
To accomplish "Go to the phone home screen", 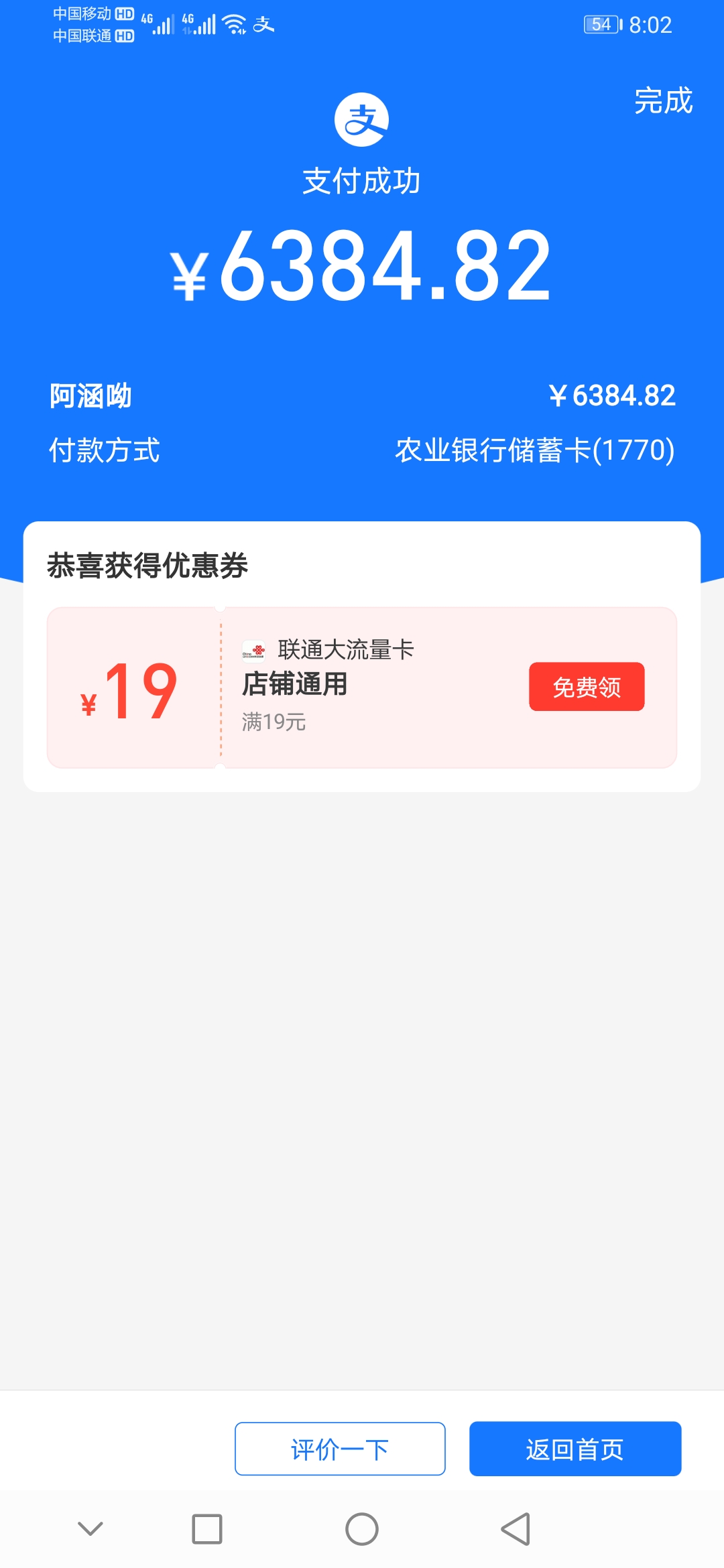I will pyautogui.click(x=362, y=1529).
